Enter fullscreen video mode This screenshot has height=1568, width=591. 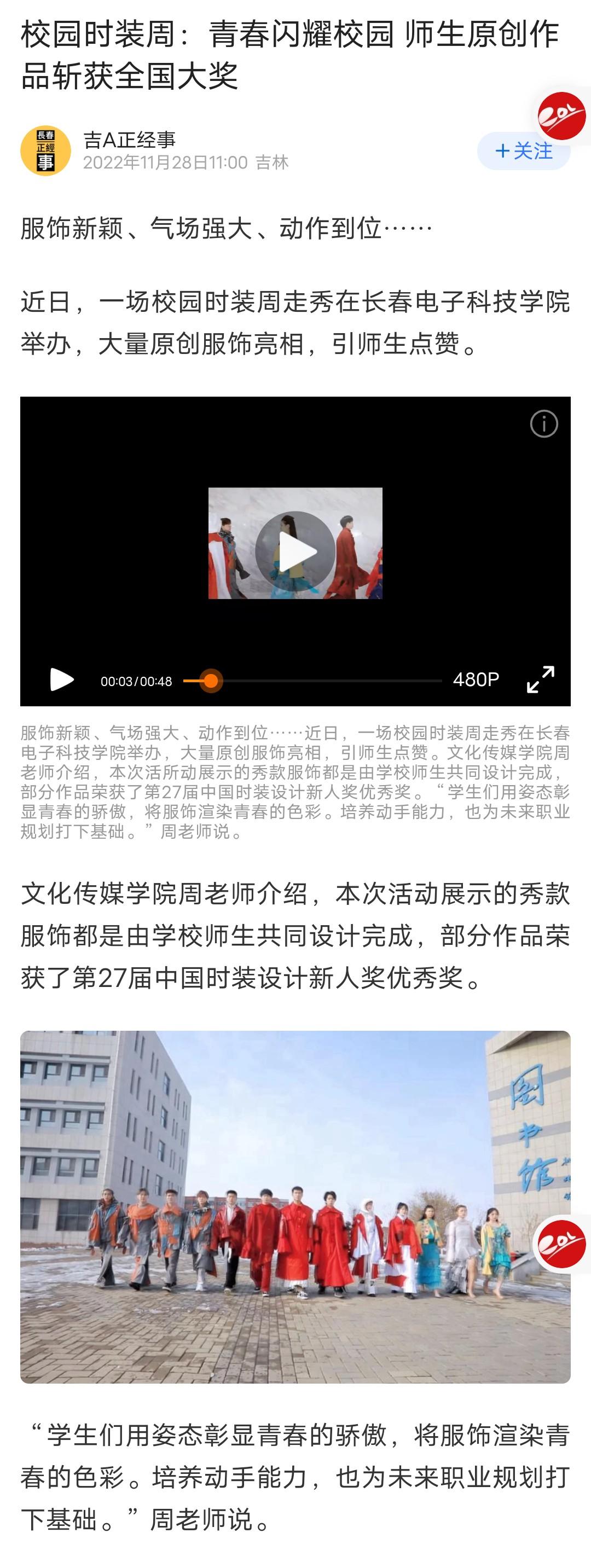[x=540, y=680]
